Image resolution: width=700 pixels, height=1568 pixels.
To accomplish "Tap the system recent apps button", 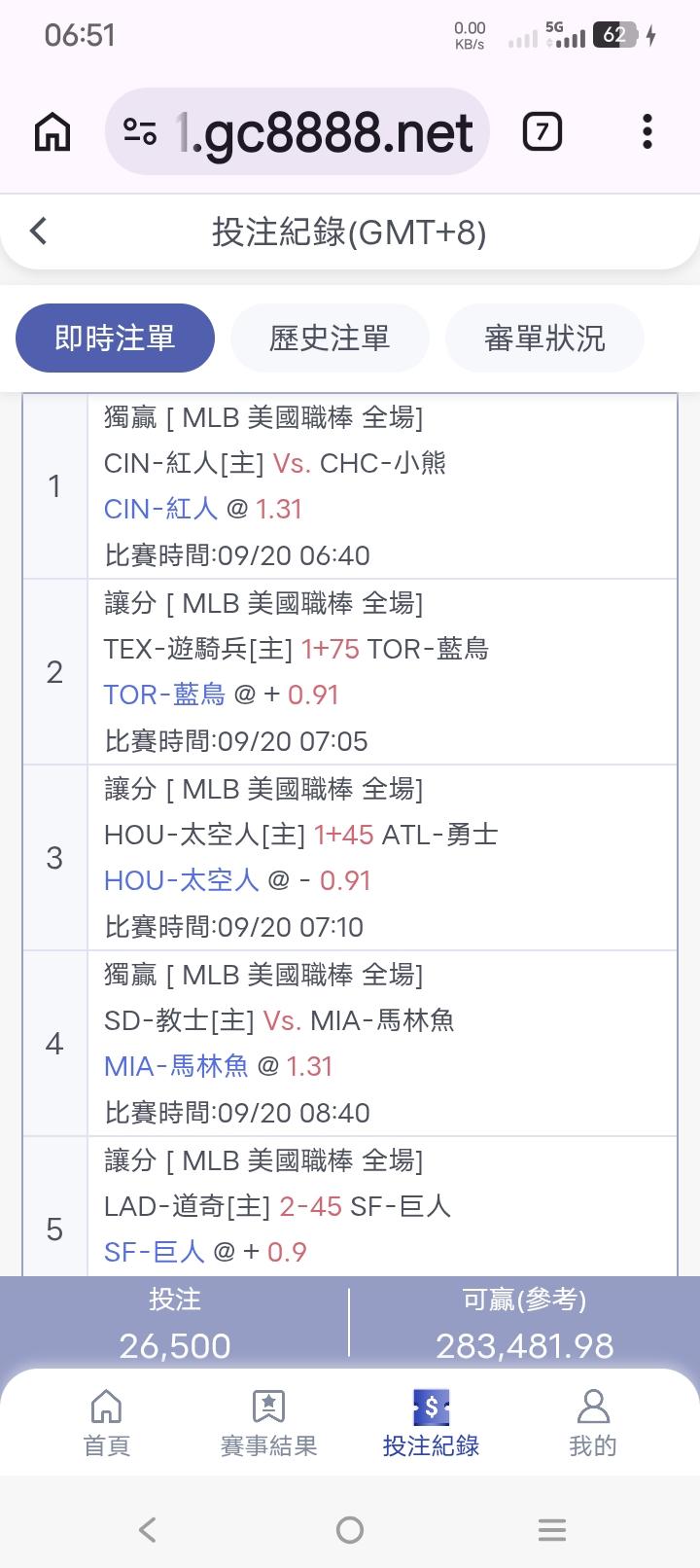I will click(x=552, y=1530).
